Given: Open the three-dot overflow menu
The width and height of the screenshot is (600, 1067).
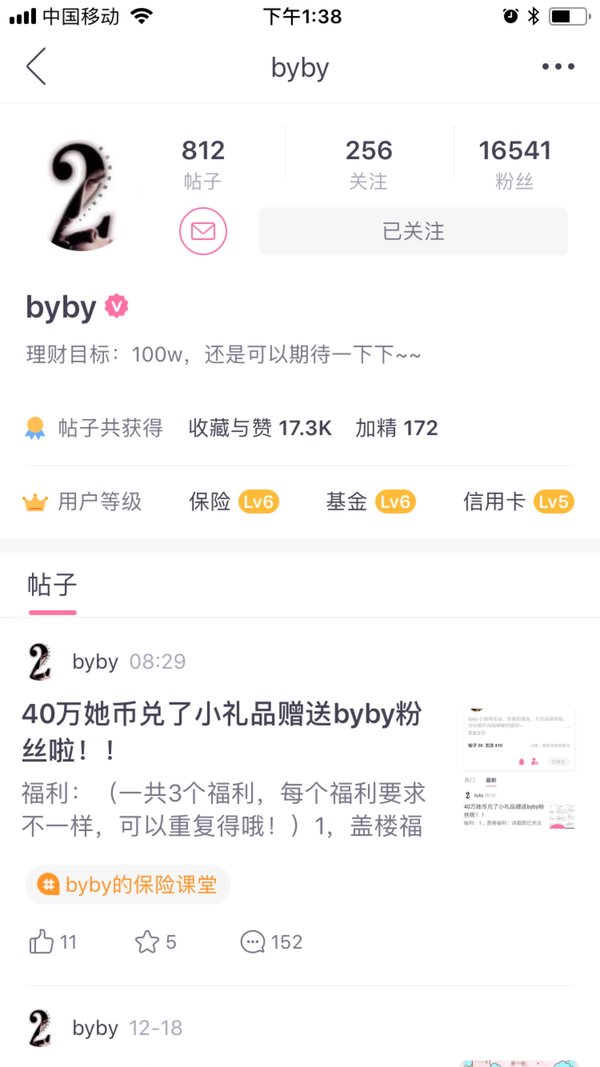Looking at the screenshot, I should point(558,67).
